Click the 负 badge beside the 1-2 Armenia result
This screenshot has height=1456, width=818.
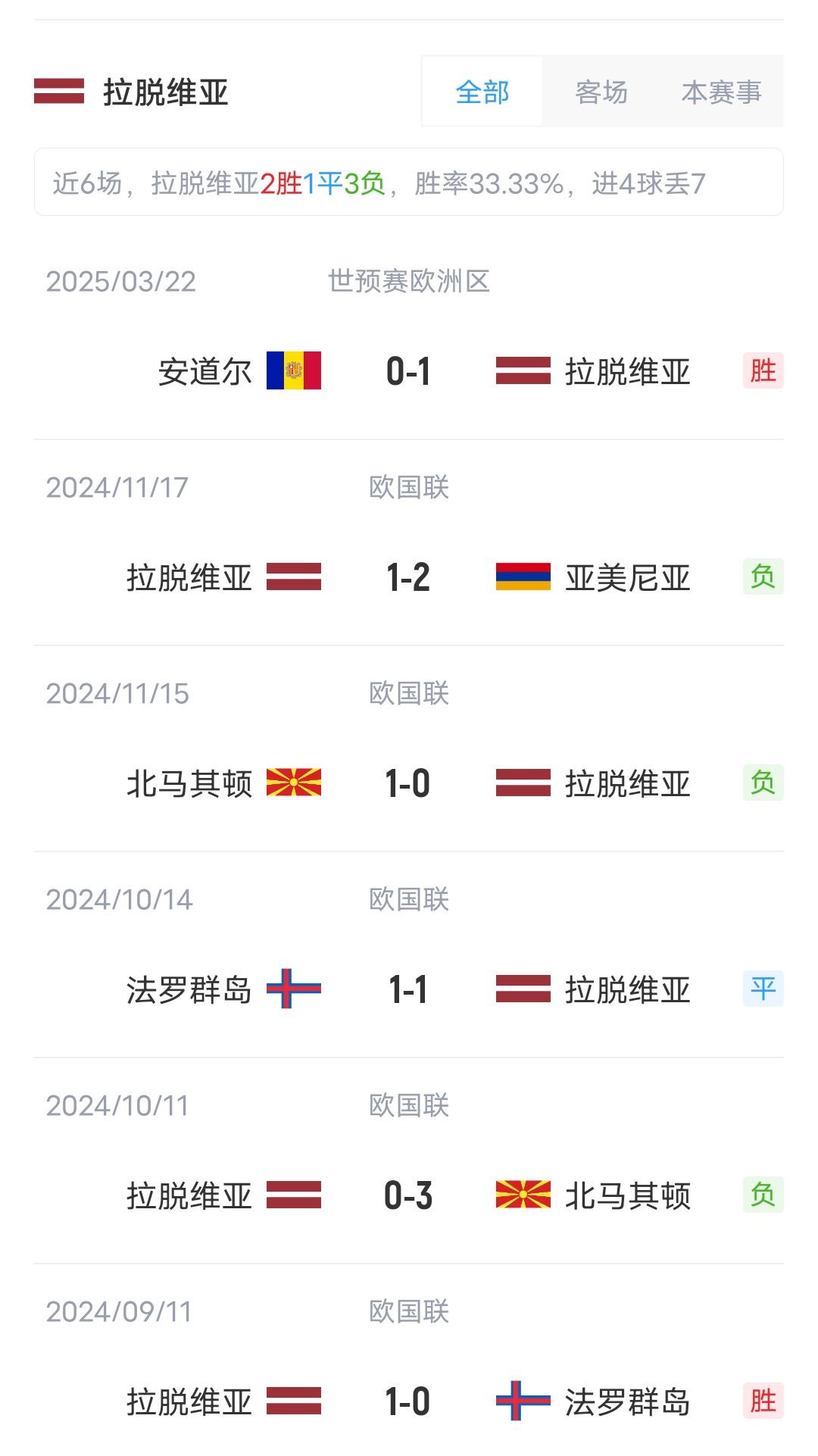(x=763, y=577)
